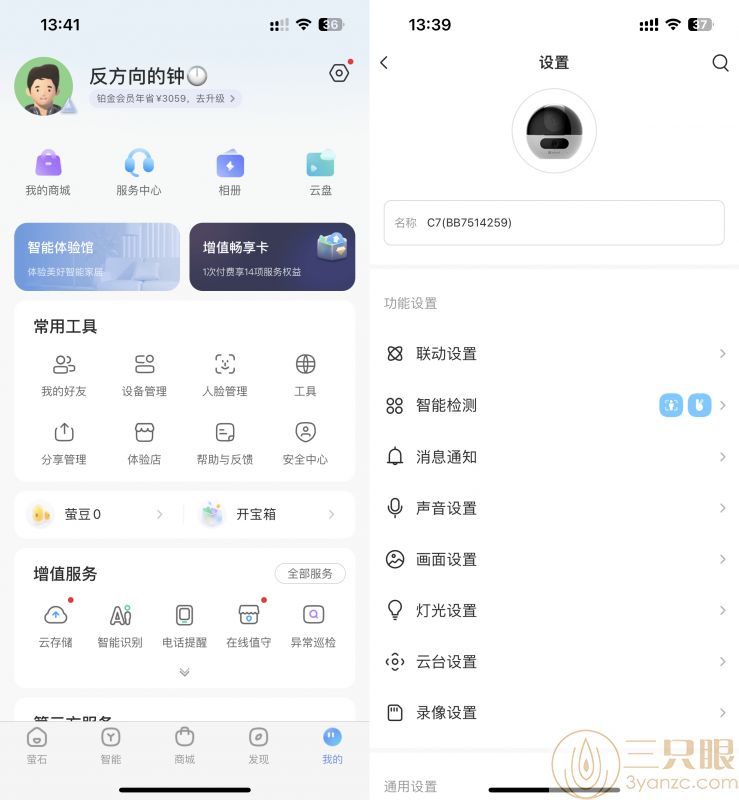
Task: Open 人脸管理
Action: (225, 375)
